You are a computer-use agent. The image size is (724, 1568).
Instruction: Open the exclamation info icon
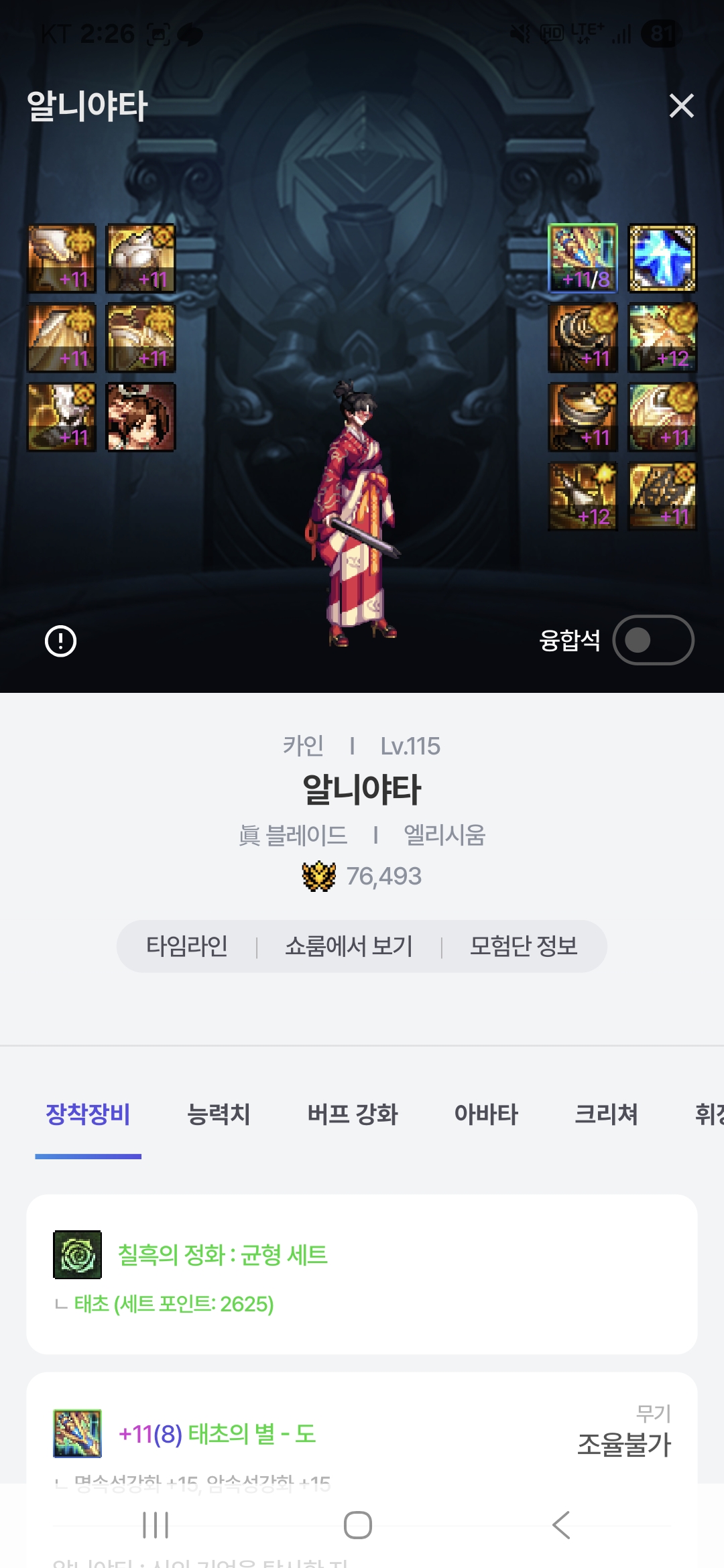[x=60, y=641]
